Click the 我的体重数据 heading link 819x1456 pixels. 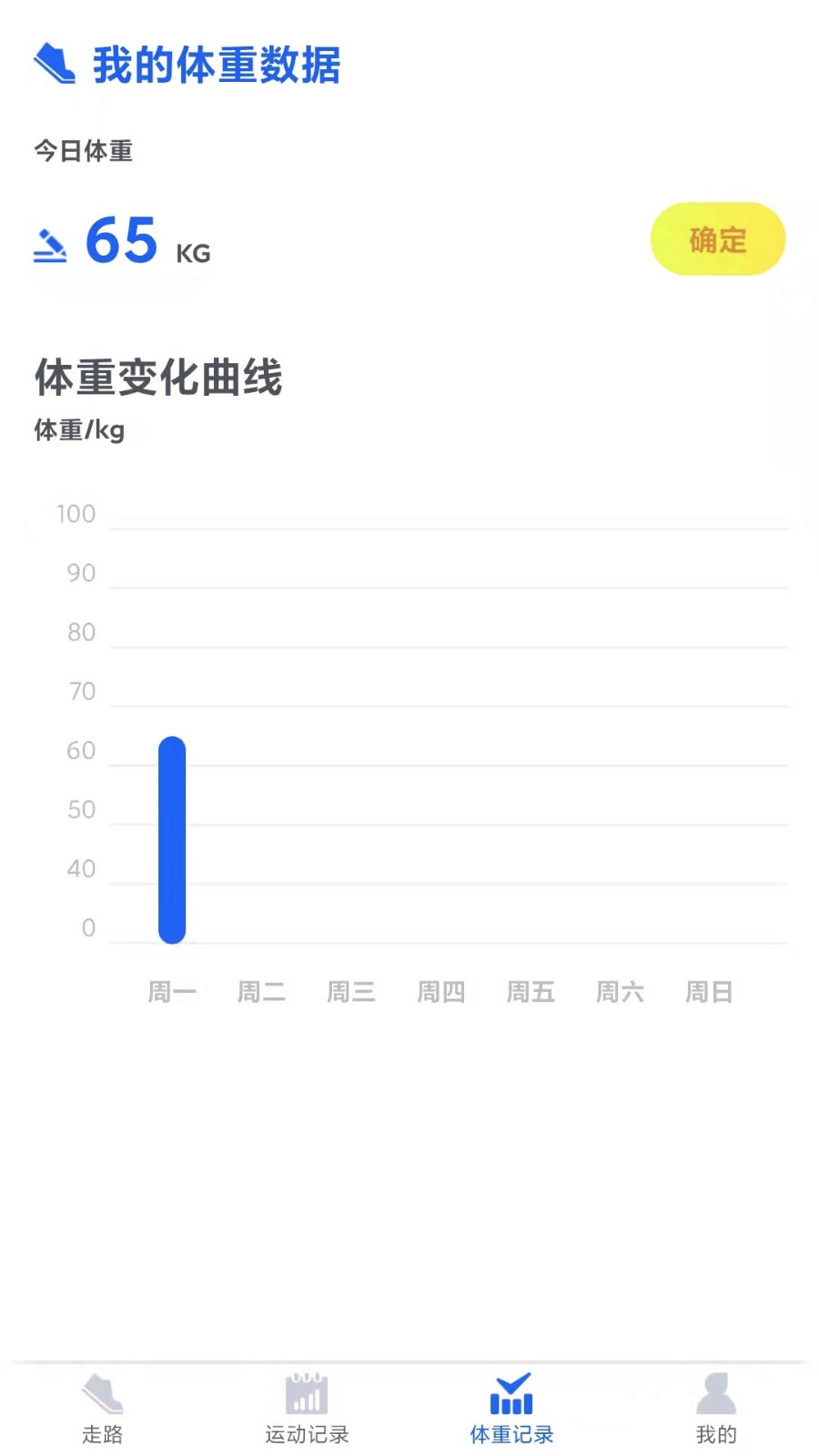[x=217, y=65]
